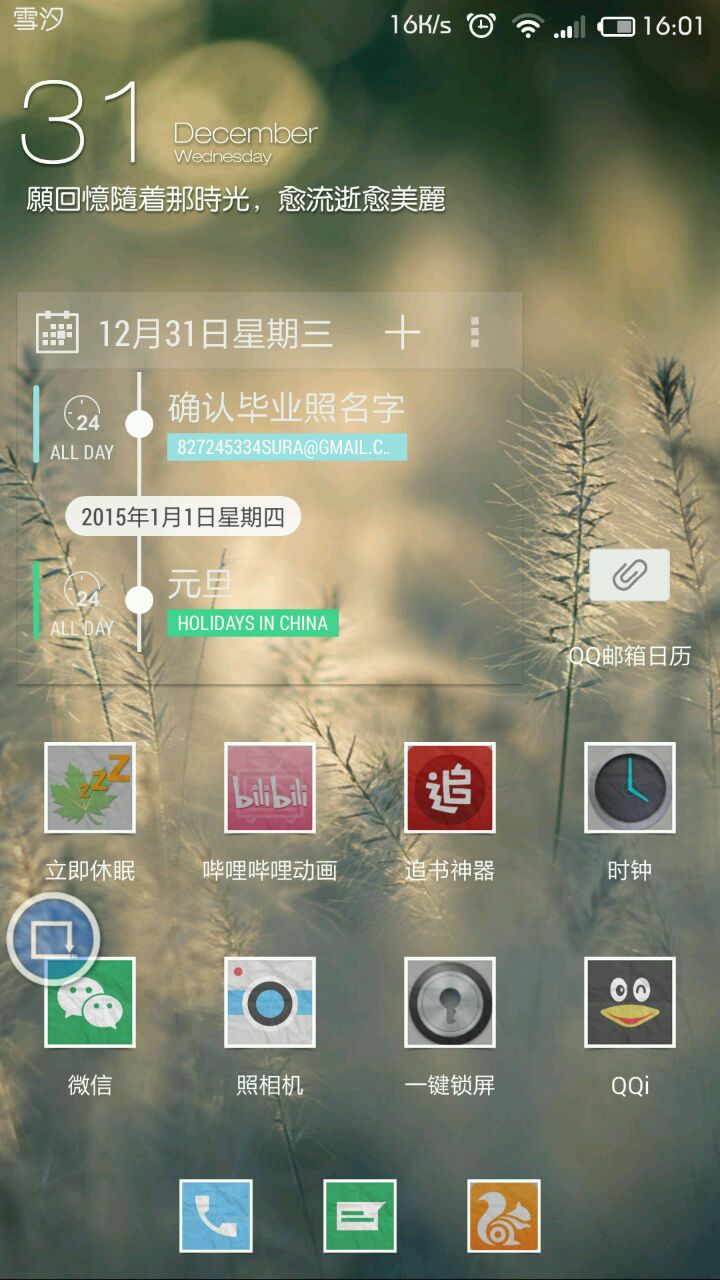Open the phone dialer in the dock

click(216, 1216)
